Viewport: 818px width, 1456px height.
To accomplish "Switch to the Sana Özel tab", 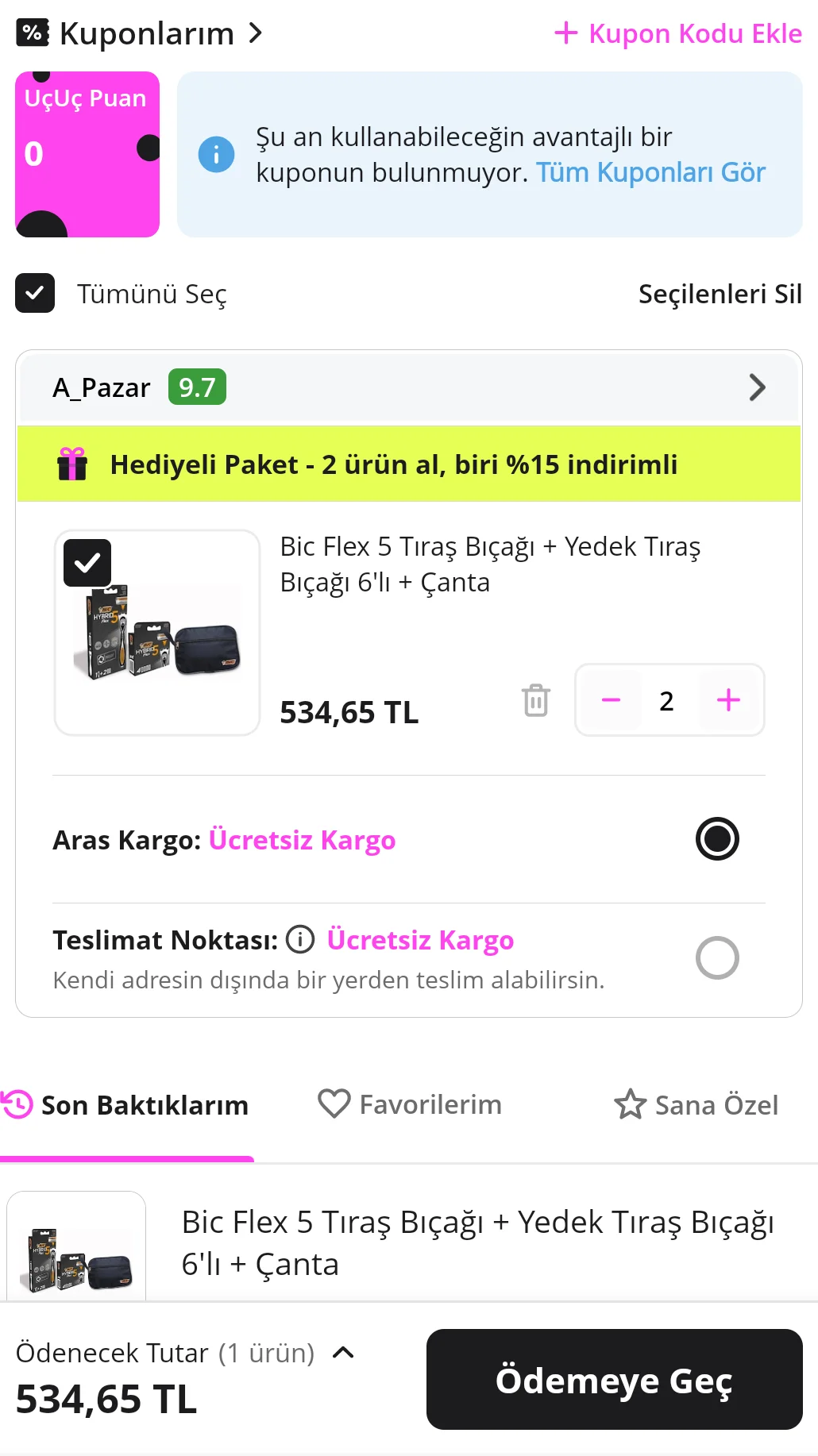I will click(696, 1105).
